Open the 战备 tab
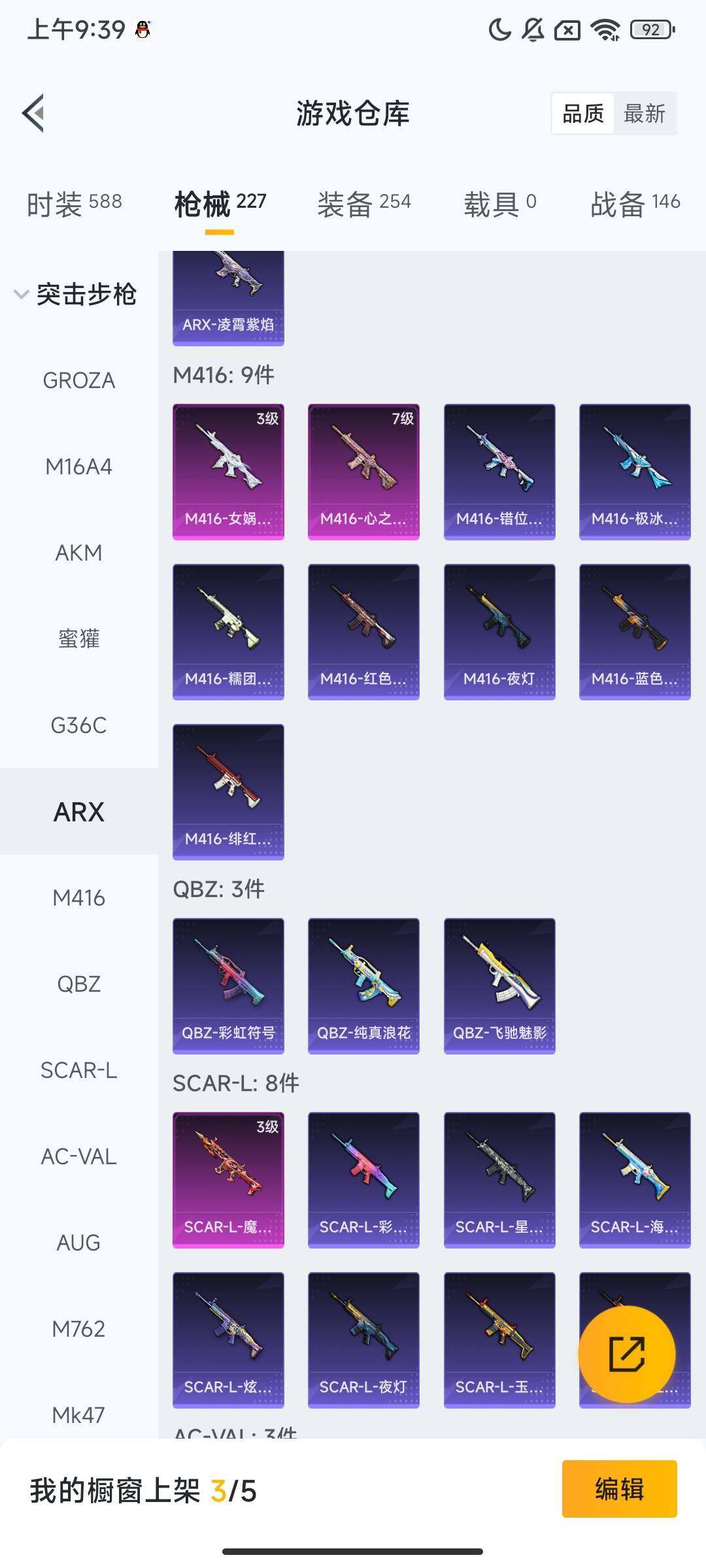706x1568 pixels. tap(635, 203)
